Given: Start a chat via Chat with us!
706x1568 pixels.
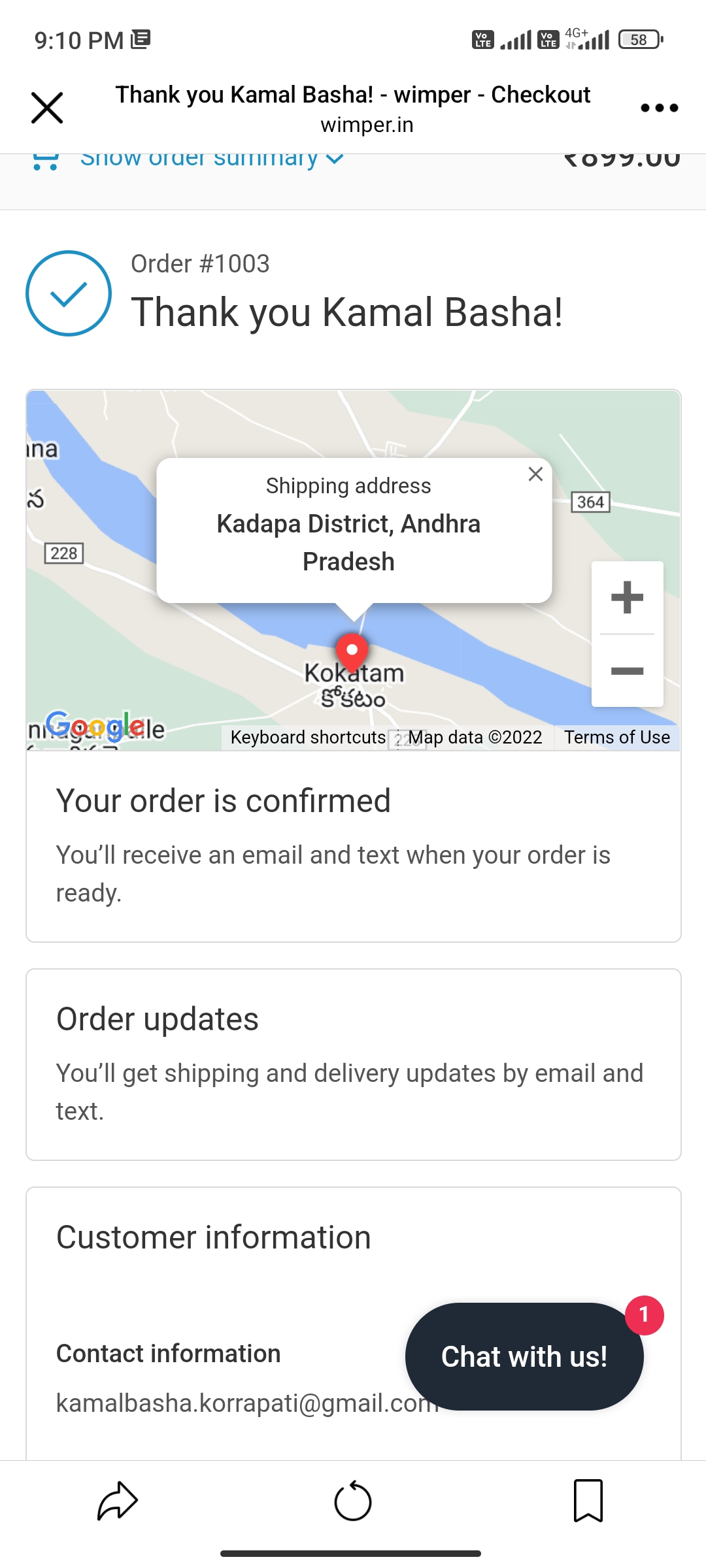Looking at the screenshot, I should [x=524, y=1357].
